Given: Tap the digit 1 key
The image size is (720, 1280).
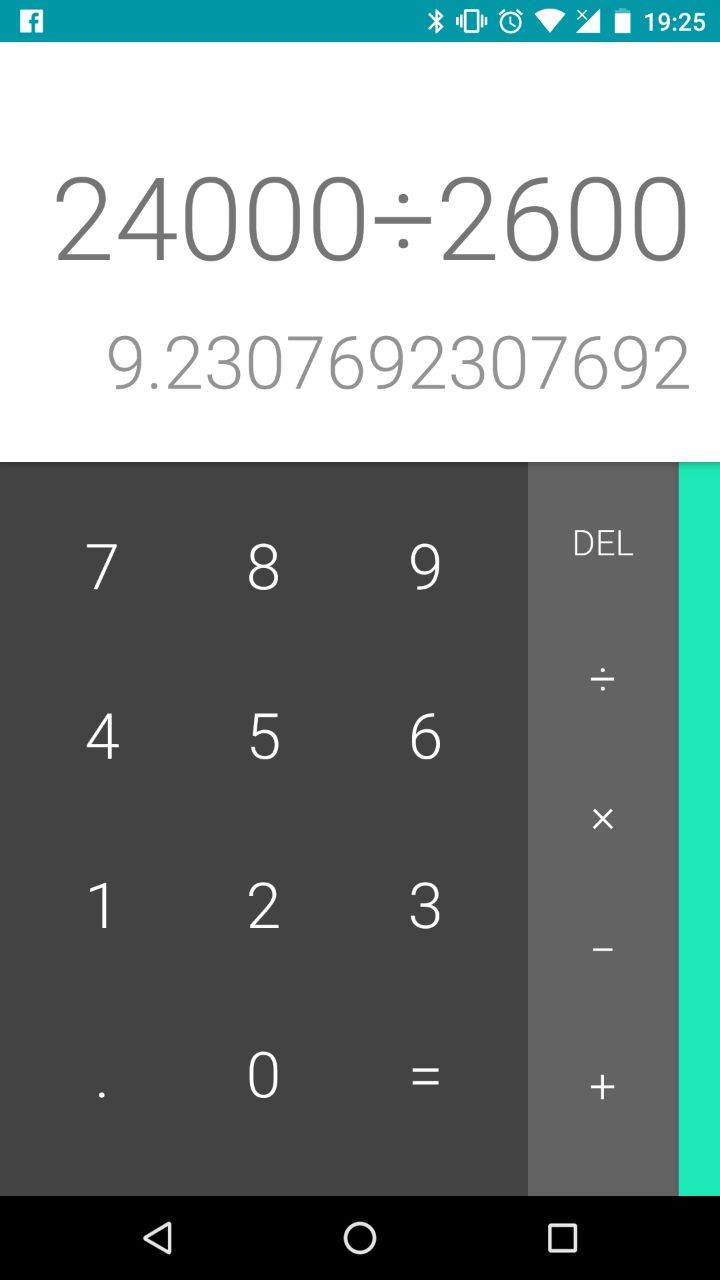Looking at the screenshot, I should (101, 905).
